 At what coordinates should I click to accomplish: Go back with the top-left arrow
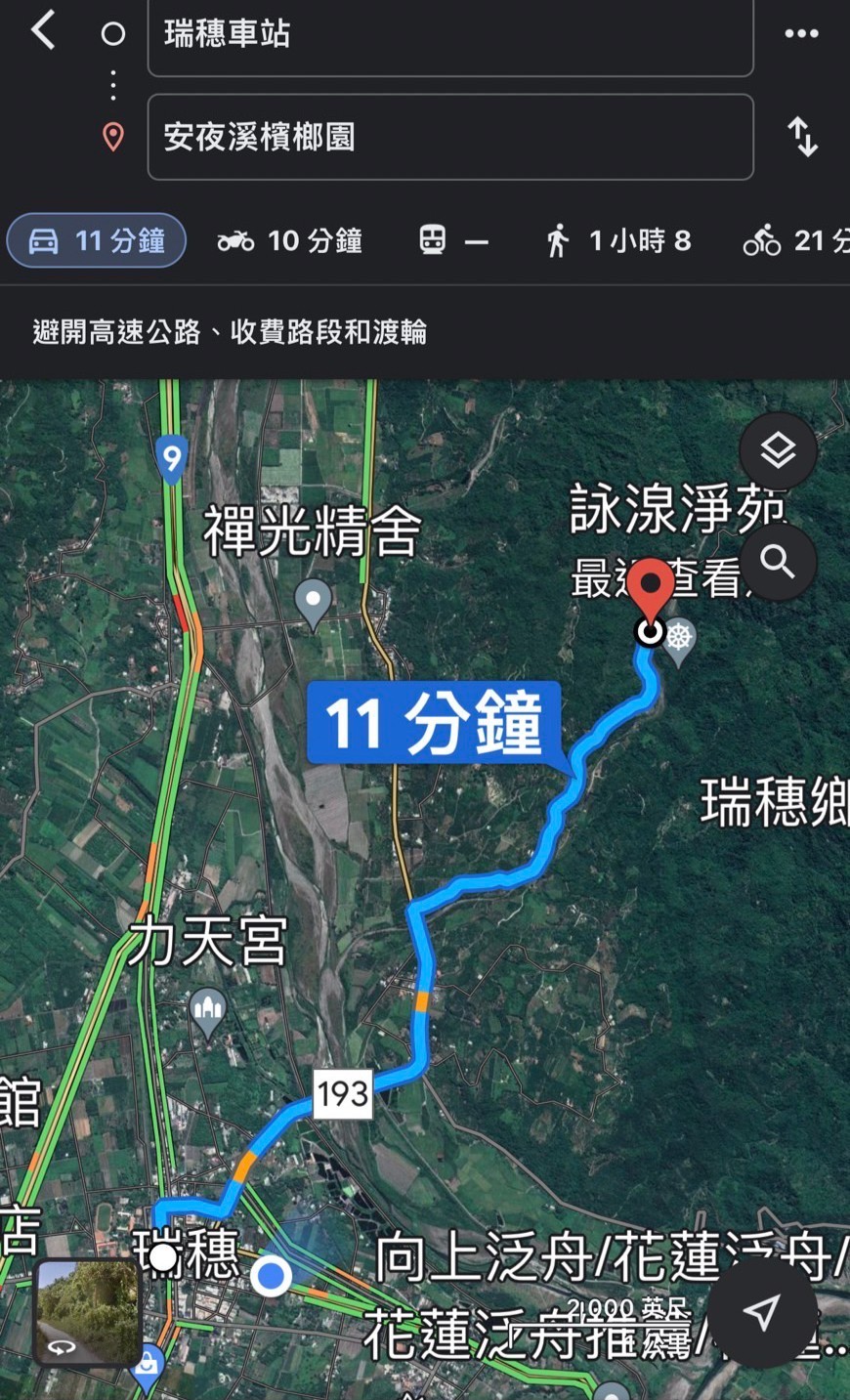(x=43, y=30)
